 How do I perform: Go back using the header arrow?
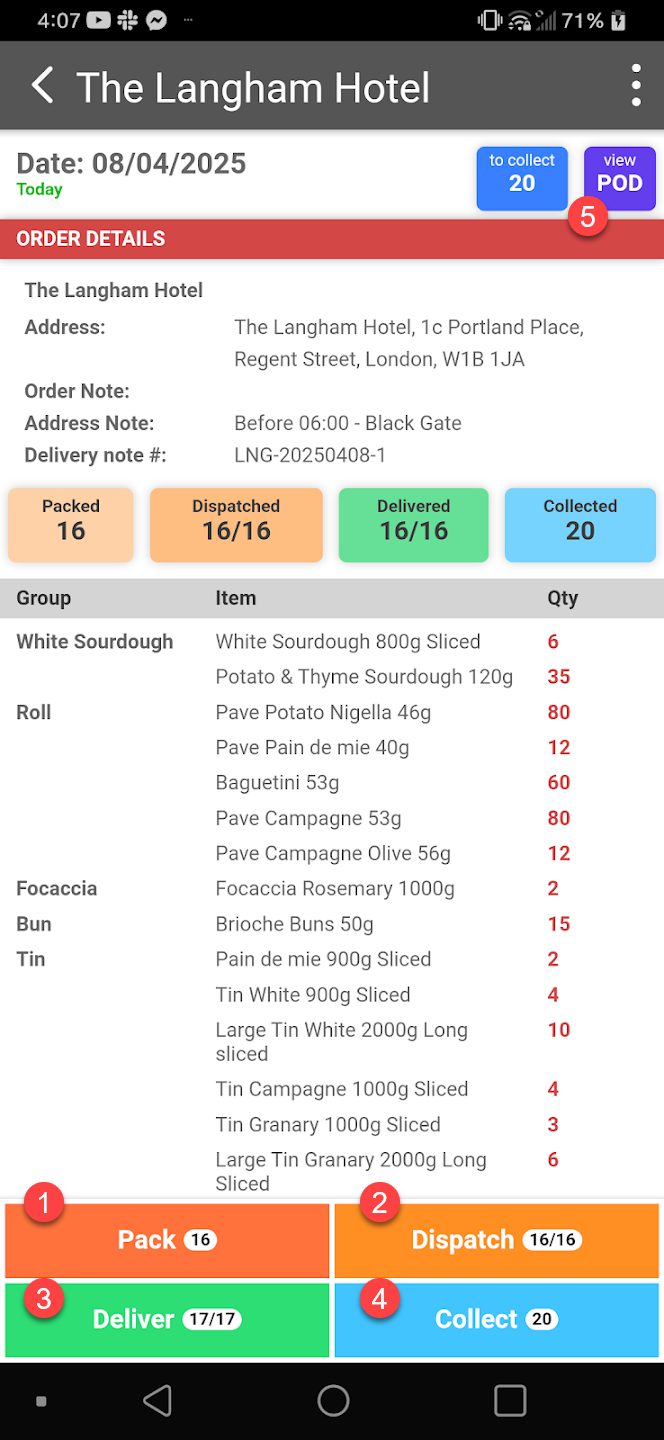coord(42,86)
